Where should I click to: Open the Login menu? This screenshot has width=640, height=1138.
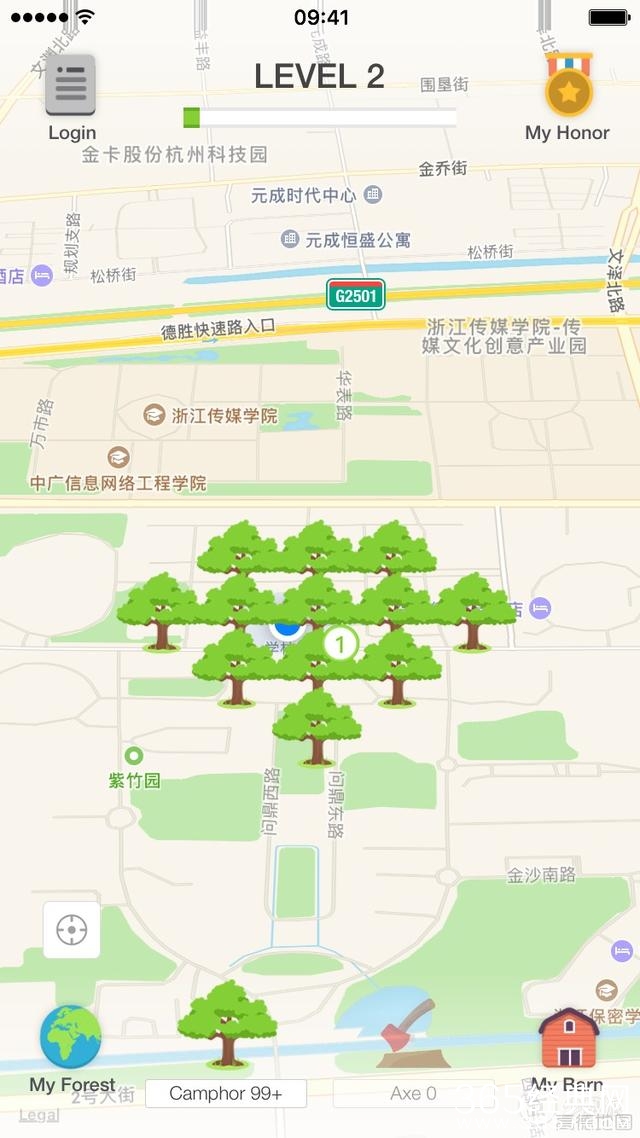click(x=71, y=87)
